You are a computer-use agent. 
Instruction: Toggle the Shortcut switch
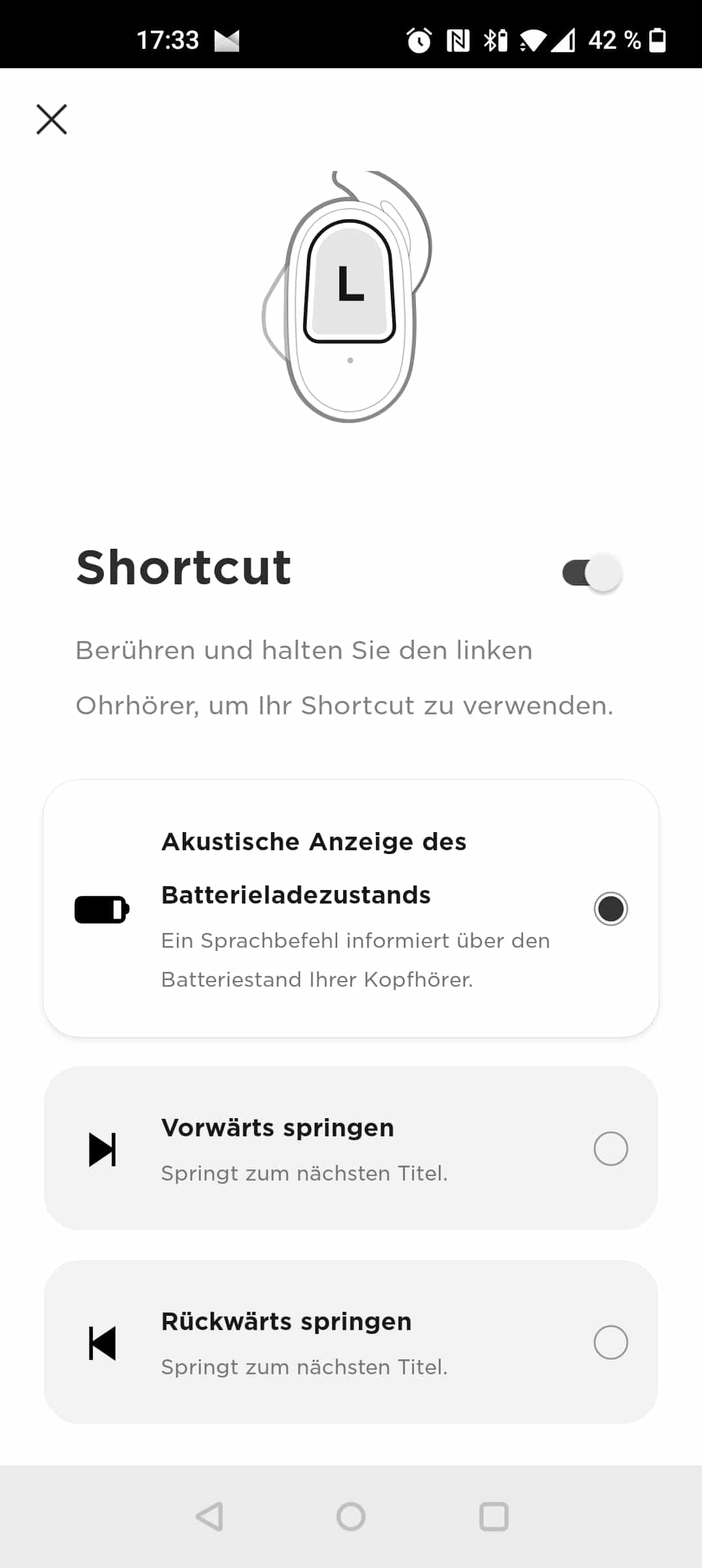pos(591,573)
